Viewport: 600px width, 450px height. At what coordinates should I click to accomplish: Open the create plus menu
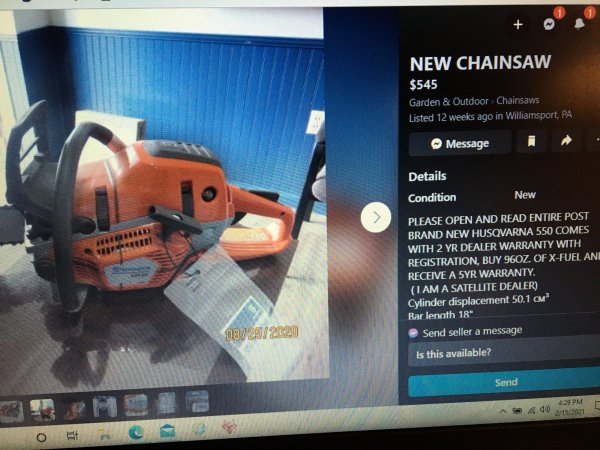pos(518,24)
